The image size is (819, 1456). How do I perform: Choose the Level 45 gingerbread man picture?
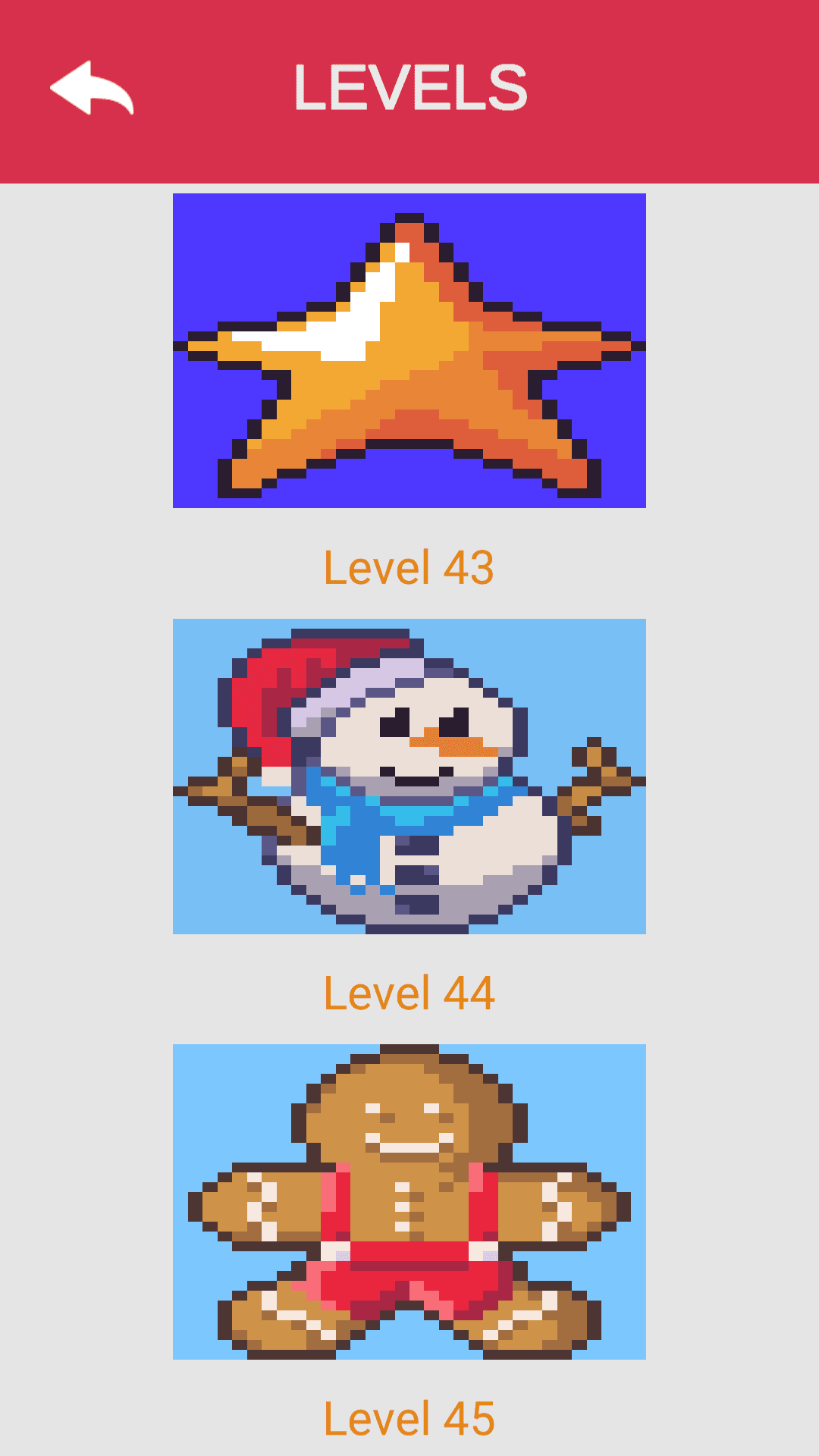pyautogui.click(x=409, y=1201)
